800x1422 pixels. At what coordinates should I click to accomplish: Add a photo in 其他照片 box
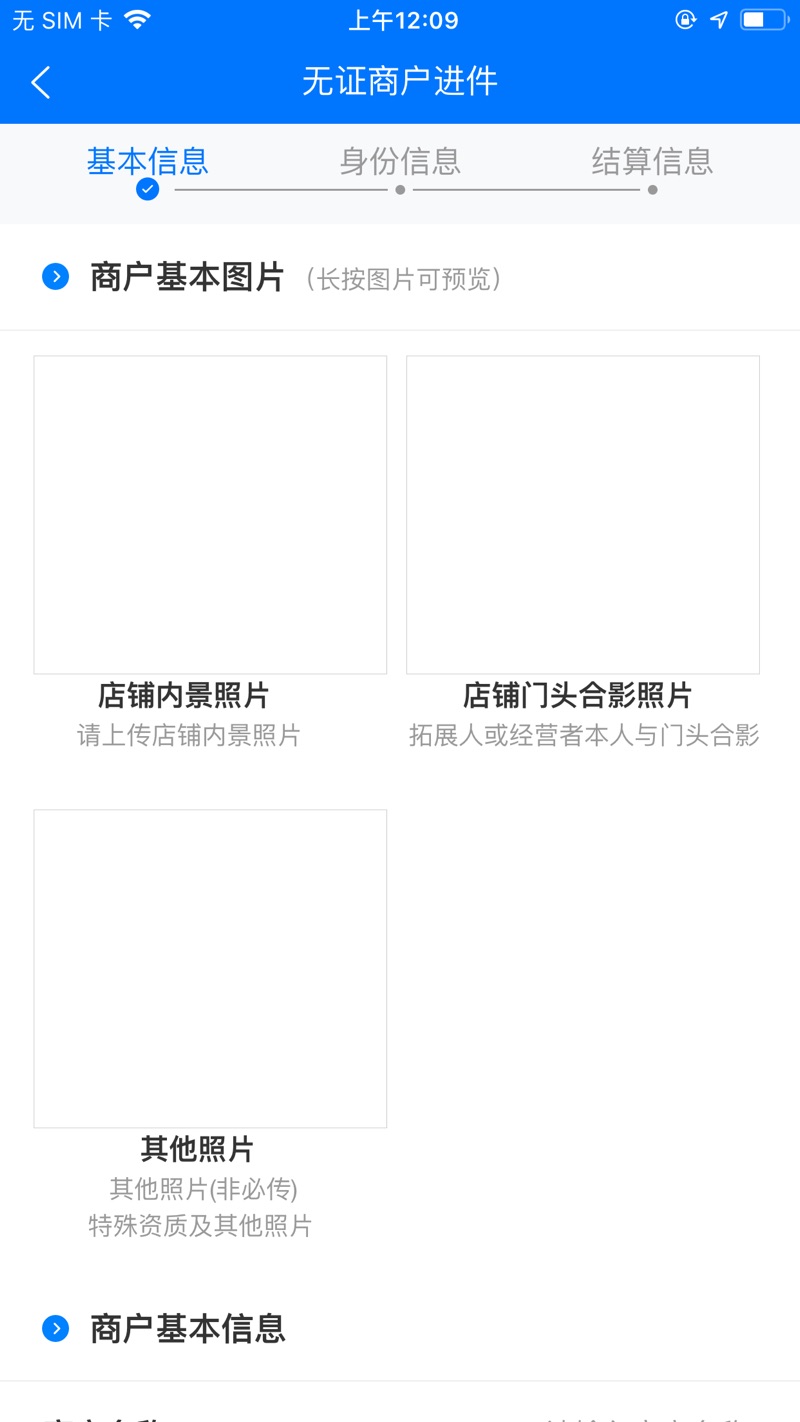(210, 968)
